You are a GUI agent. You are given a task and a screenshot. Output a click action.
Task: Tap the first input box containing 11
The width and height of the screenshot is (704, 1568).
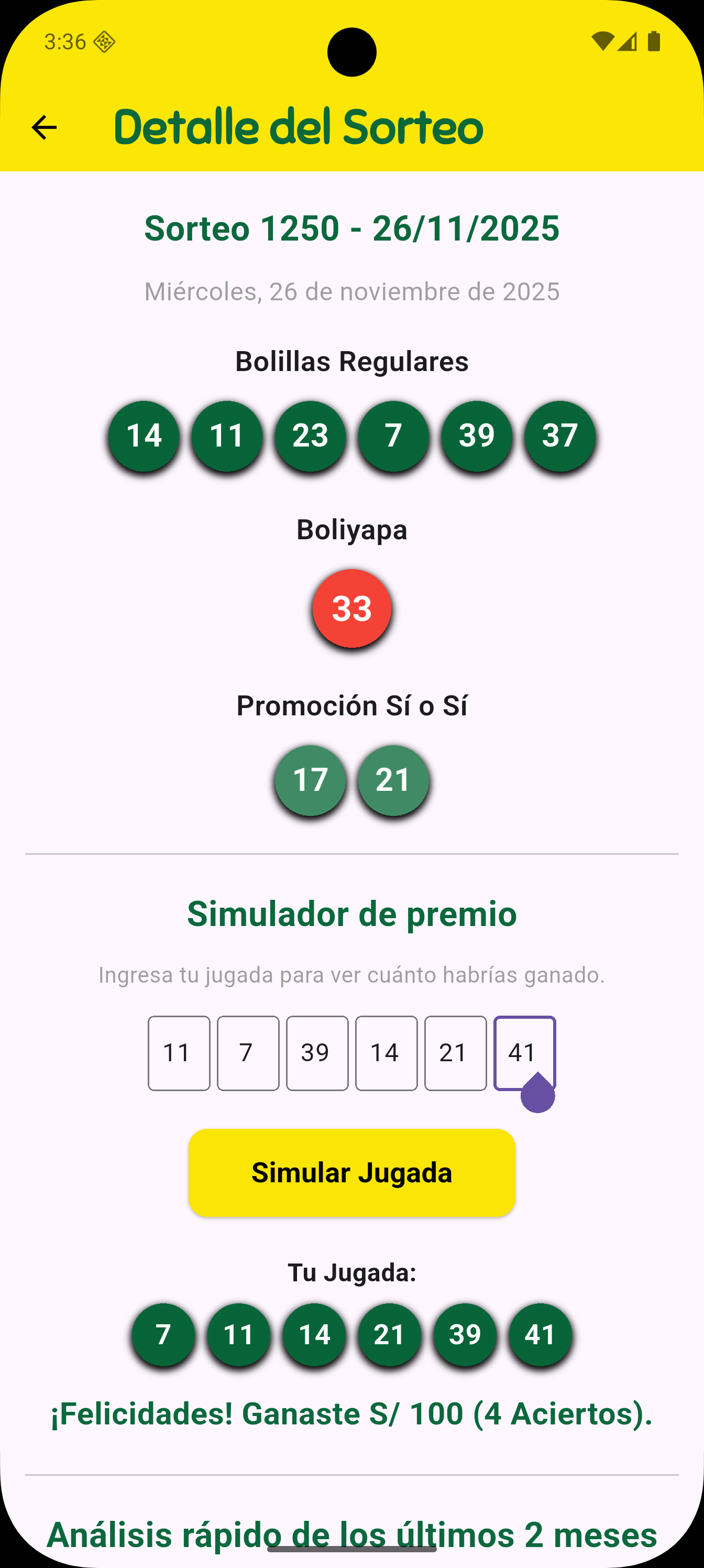[x=178, y=1053]
